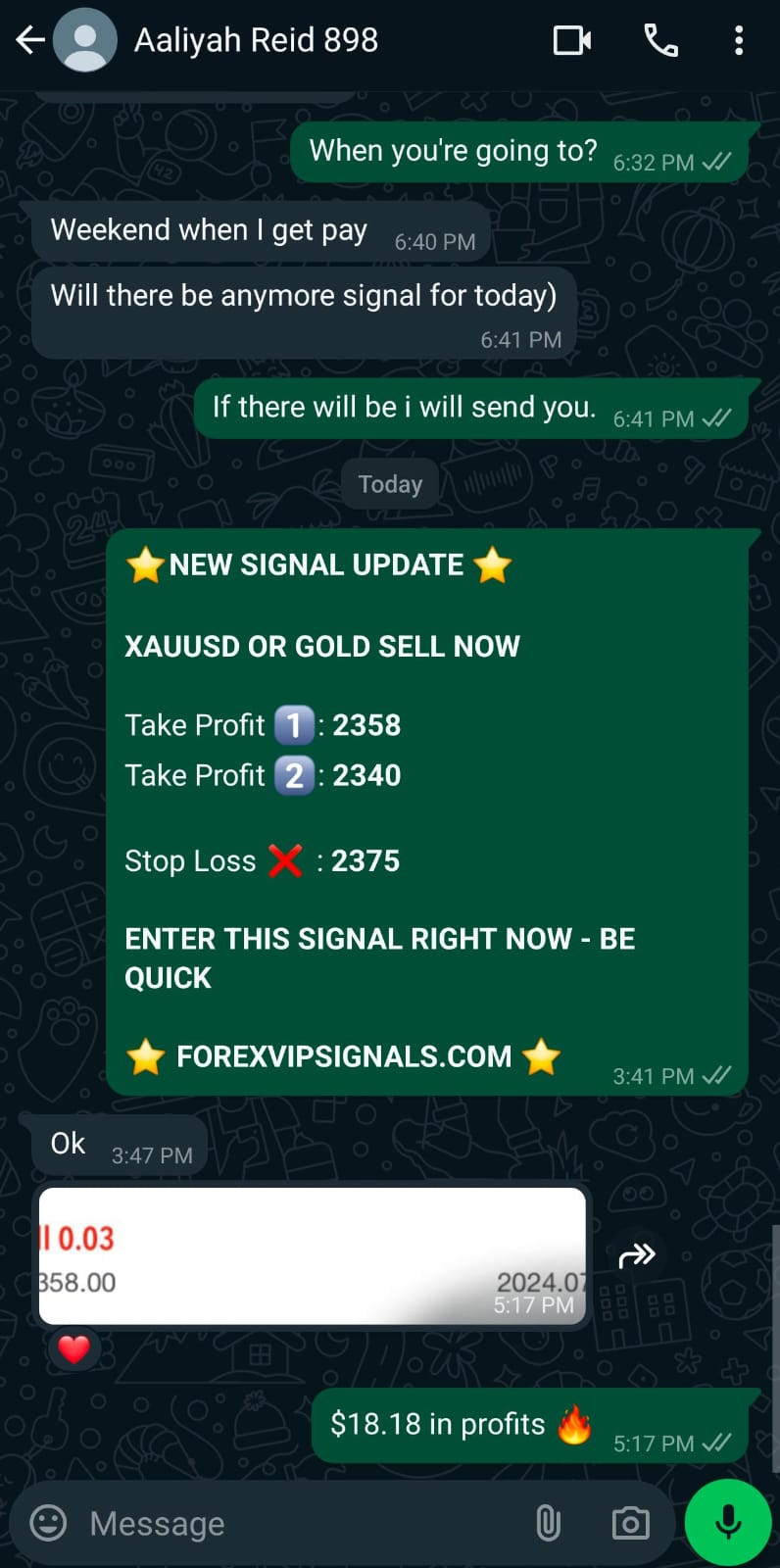Open the three-dot chat options menu
This screenshot has height=1568, width=780.
coord(738,39)
